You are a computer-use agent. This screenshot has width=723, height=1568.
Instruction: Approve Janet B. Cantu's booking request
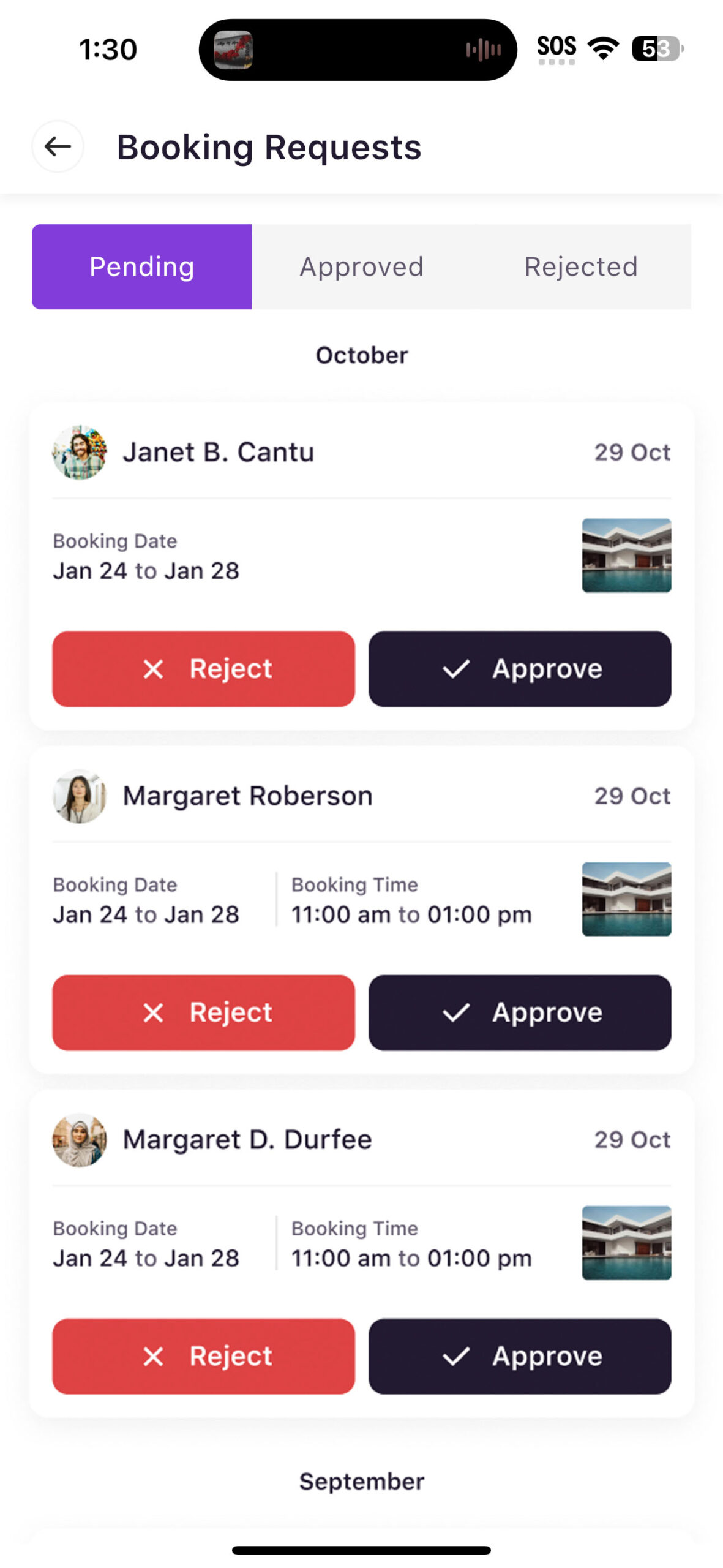519,669
